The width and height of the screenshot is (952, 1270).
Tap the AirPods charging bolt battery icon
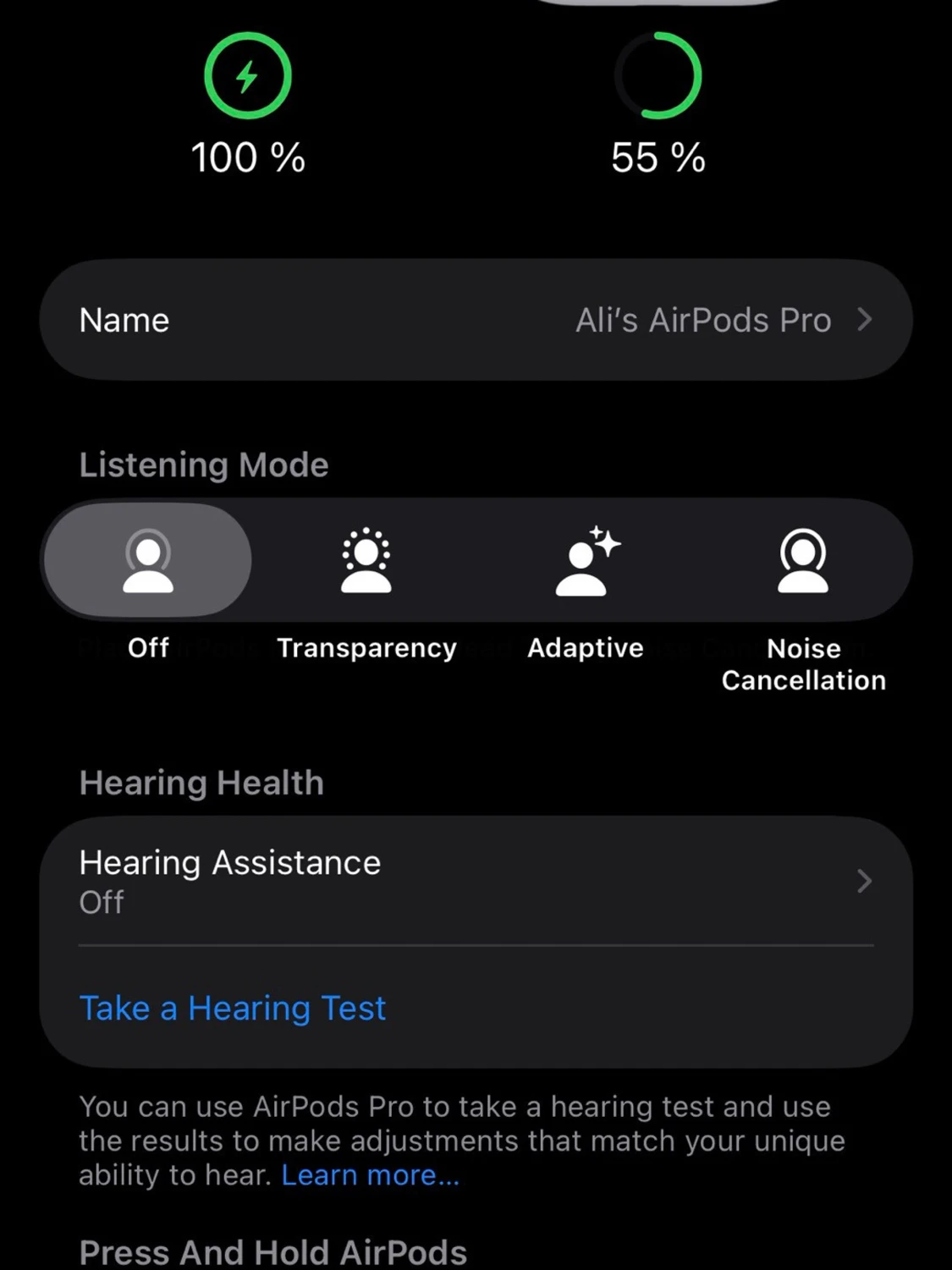coord(246,75)
